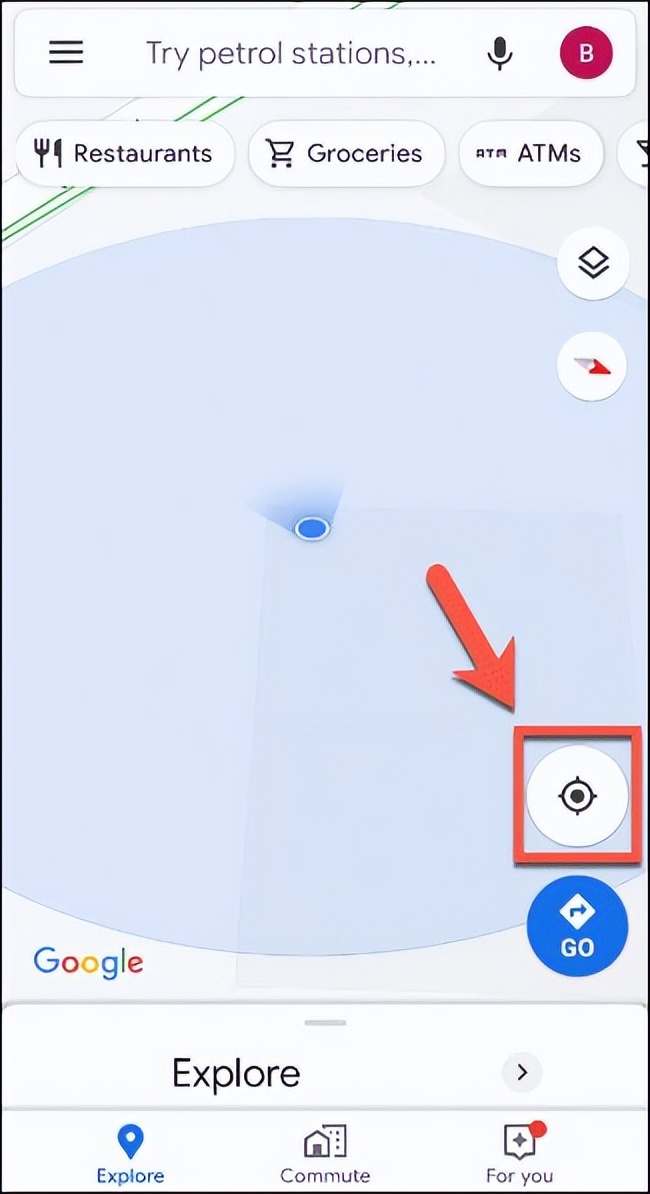Center map on my location
Viewport: 650px width, 1194px height.
point(577,796)
